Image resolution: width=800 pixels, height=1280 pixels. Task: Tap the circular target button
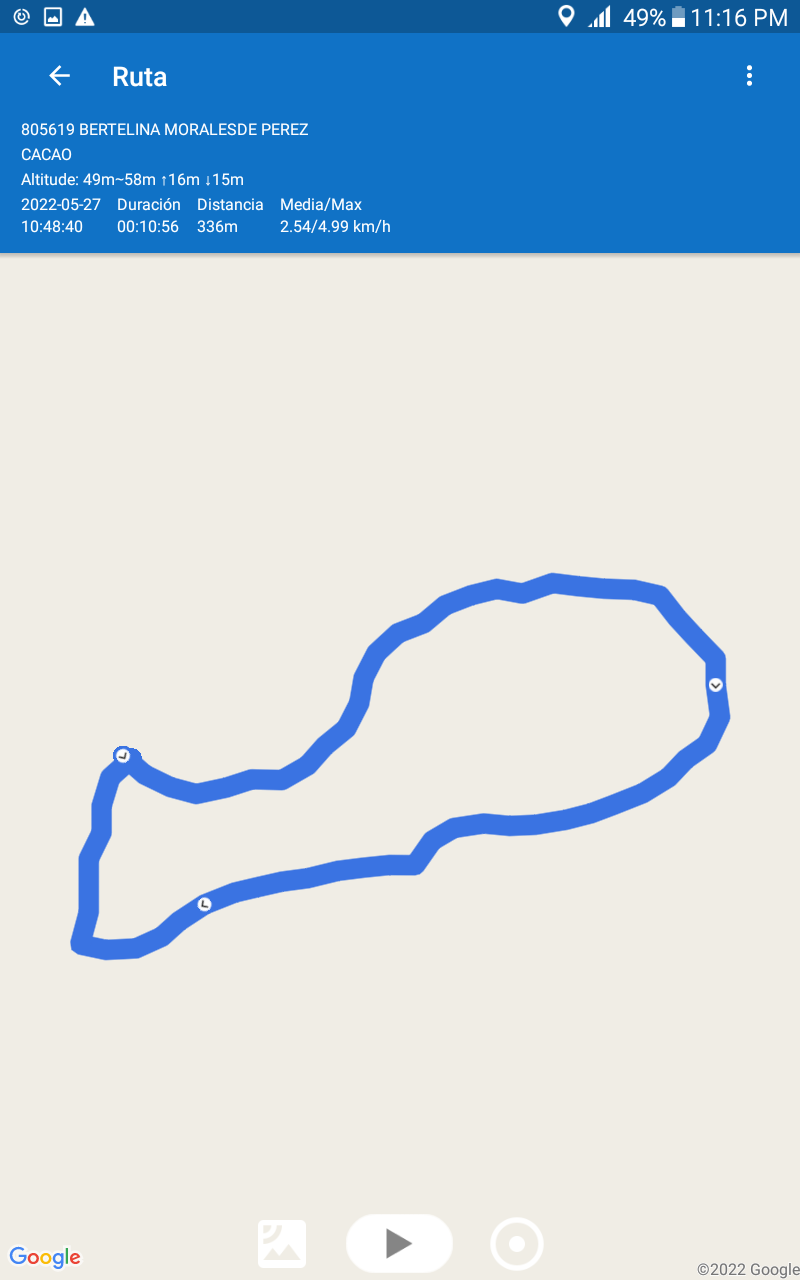click(x=517, y=1244)
